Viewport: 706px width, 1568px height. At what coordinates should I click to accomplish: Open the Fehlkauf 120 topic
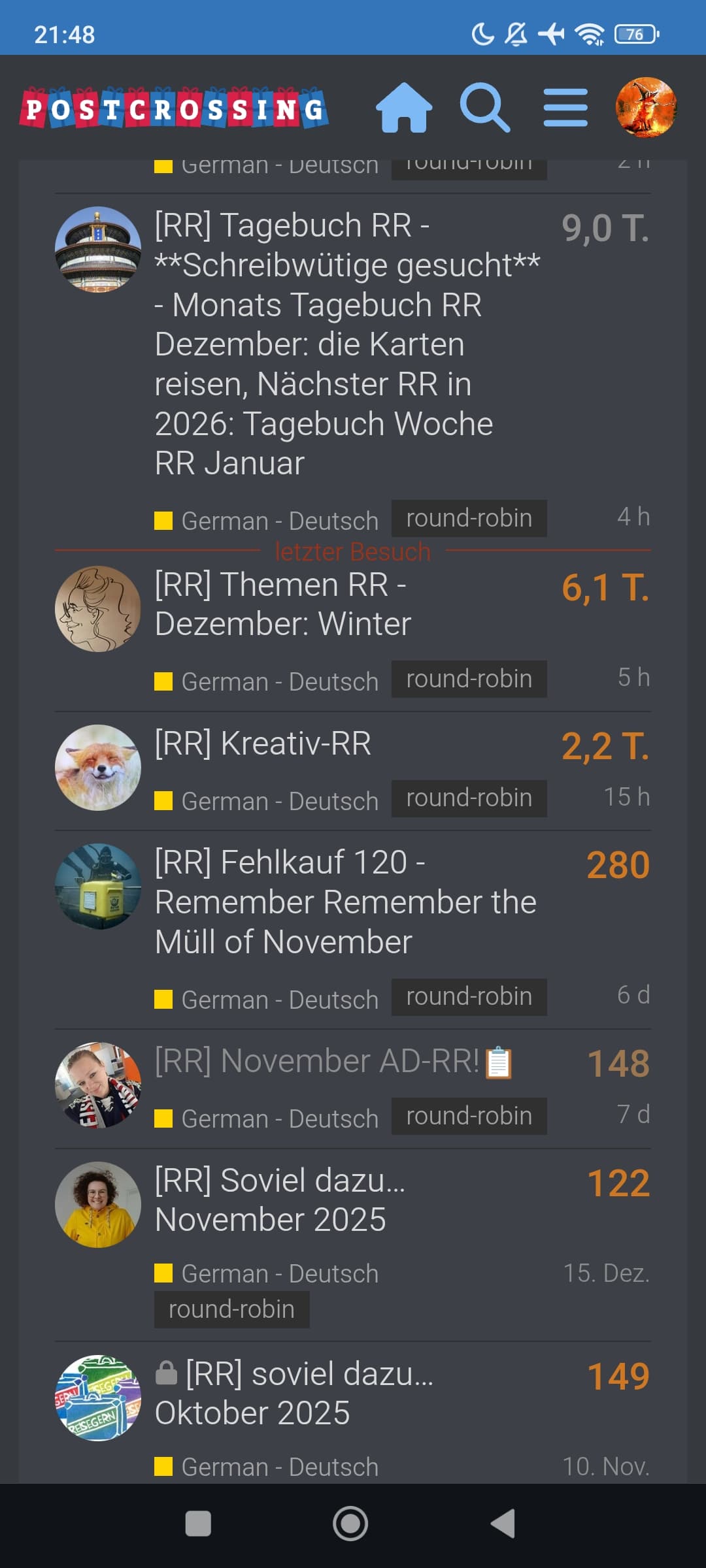click(345, 902)
